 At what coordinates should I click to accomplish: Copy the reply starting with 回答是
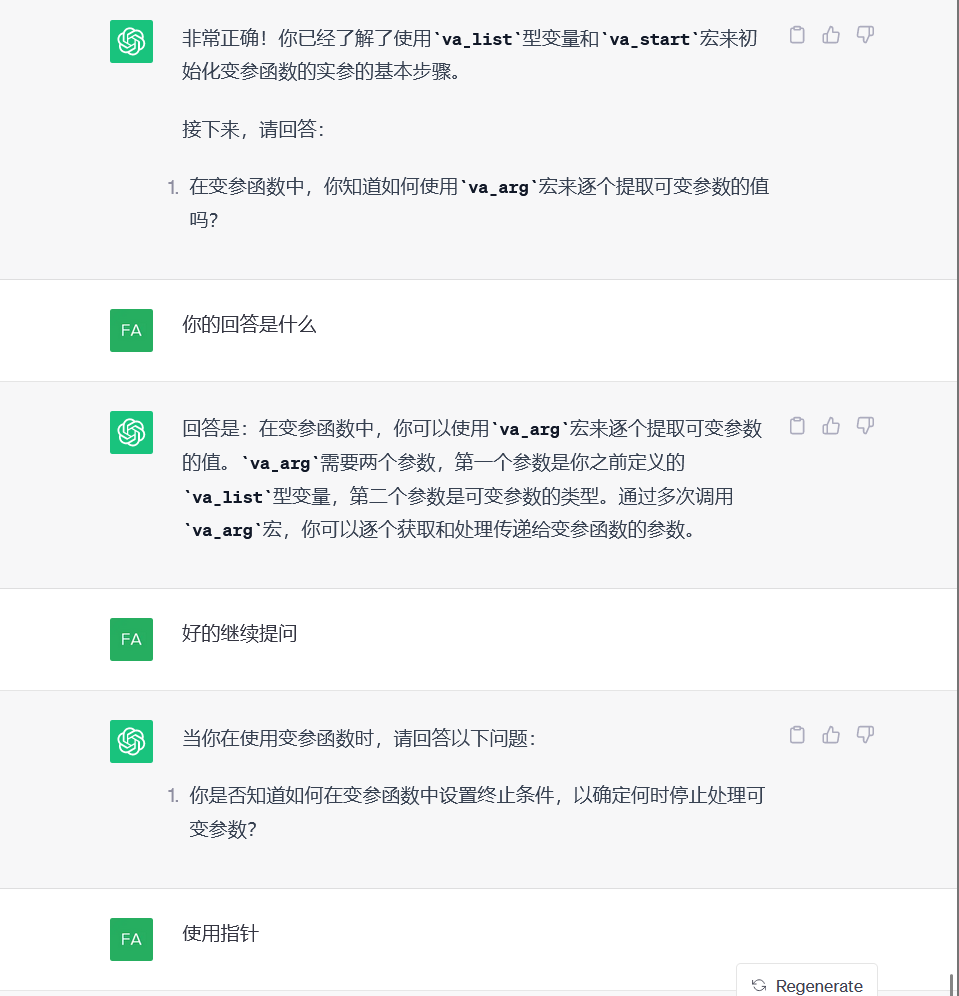click(x=797, y=426)
